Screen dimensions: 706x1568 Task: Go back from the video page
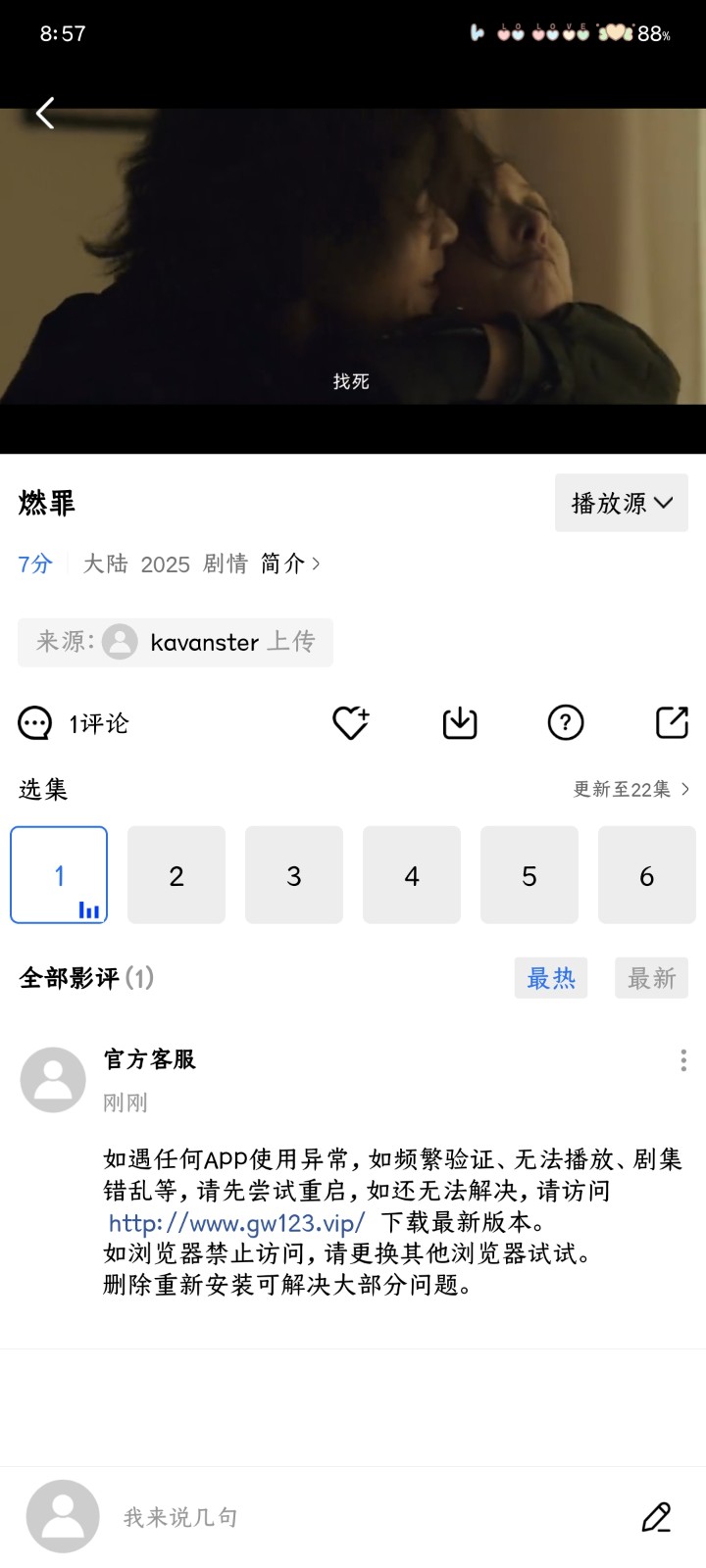[x=45, y=114]
